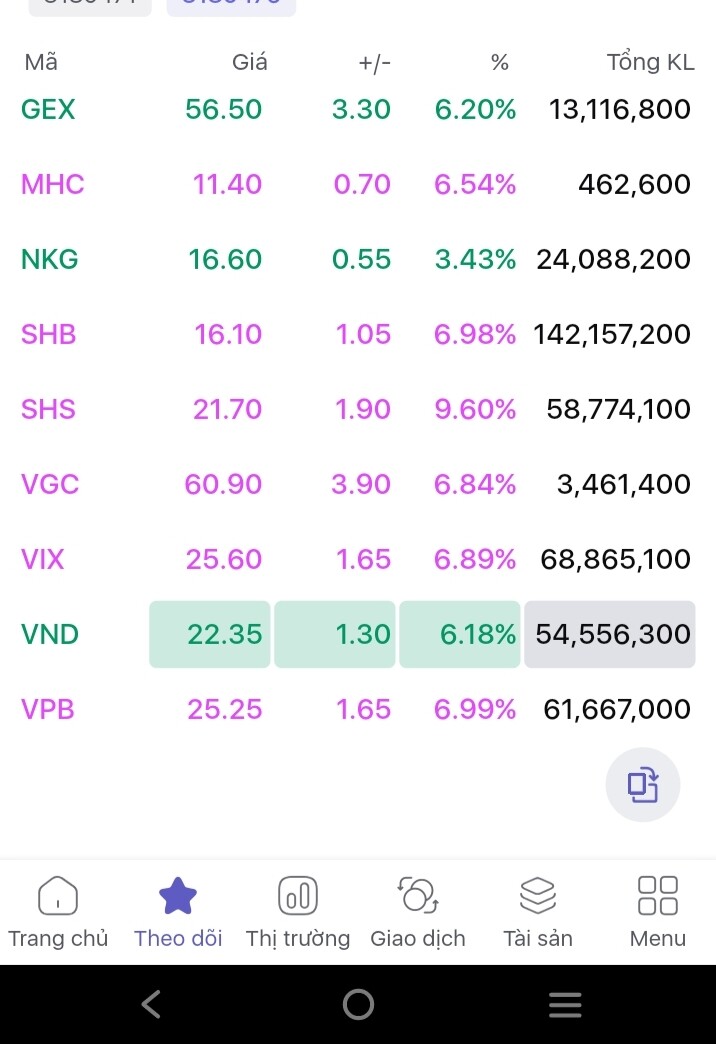The height and width of the screenshot is (1044, 716).
Task: Sort stocks by the Giá column header
Action: (249, 62)
